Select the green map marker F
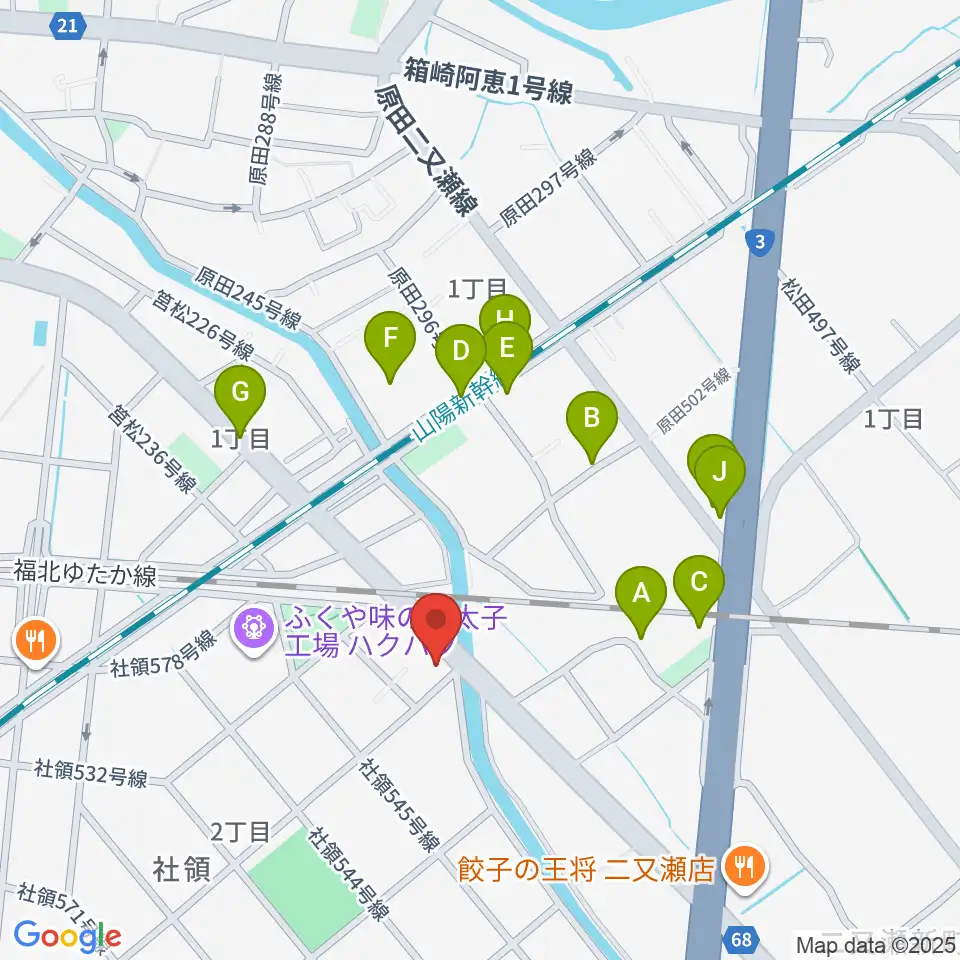The width and height of the screenshot is (960, 960). [390, 342]
